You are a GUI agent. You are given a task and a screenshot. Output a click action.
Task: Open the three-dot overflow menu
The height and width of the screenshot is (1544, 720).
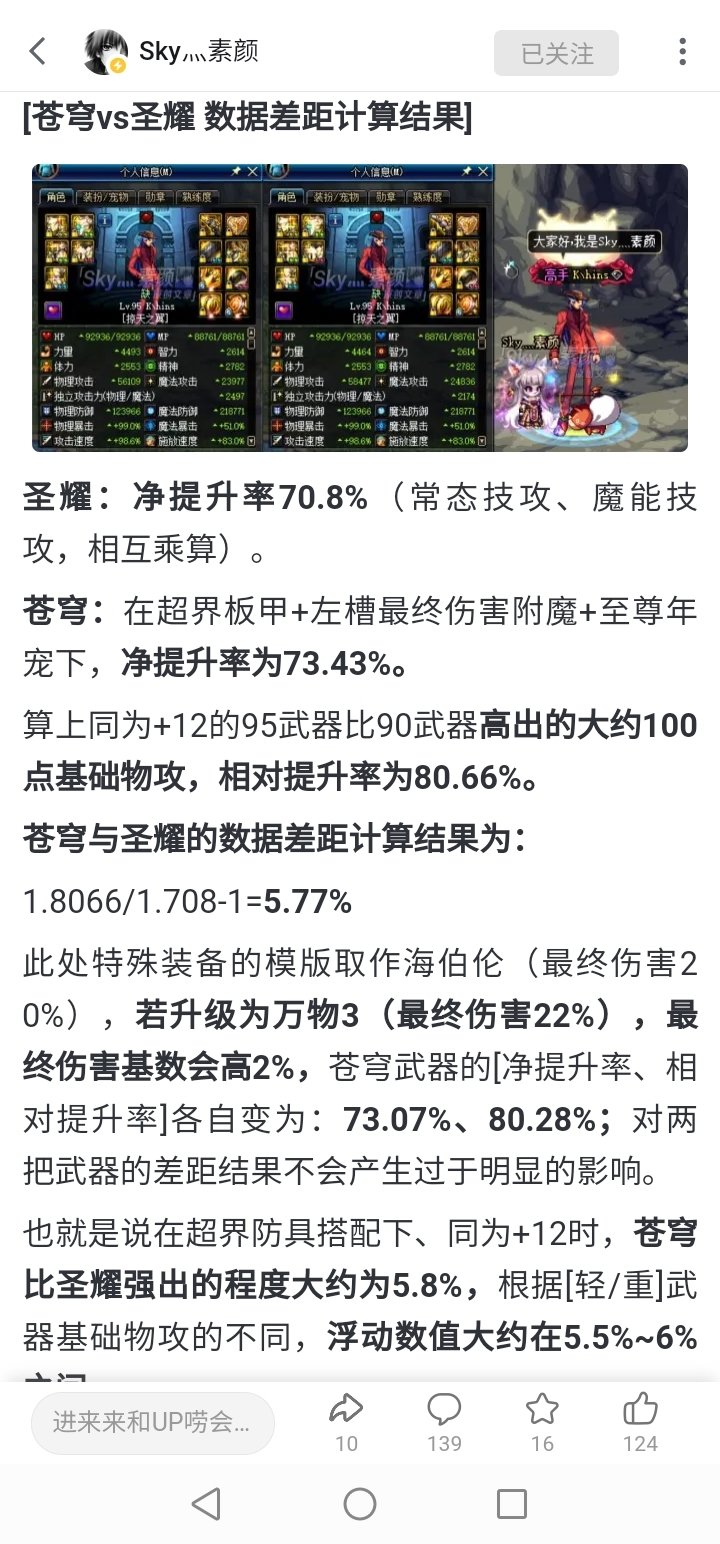(x=682, y=52)
